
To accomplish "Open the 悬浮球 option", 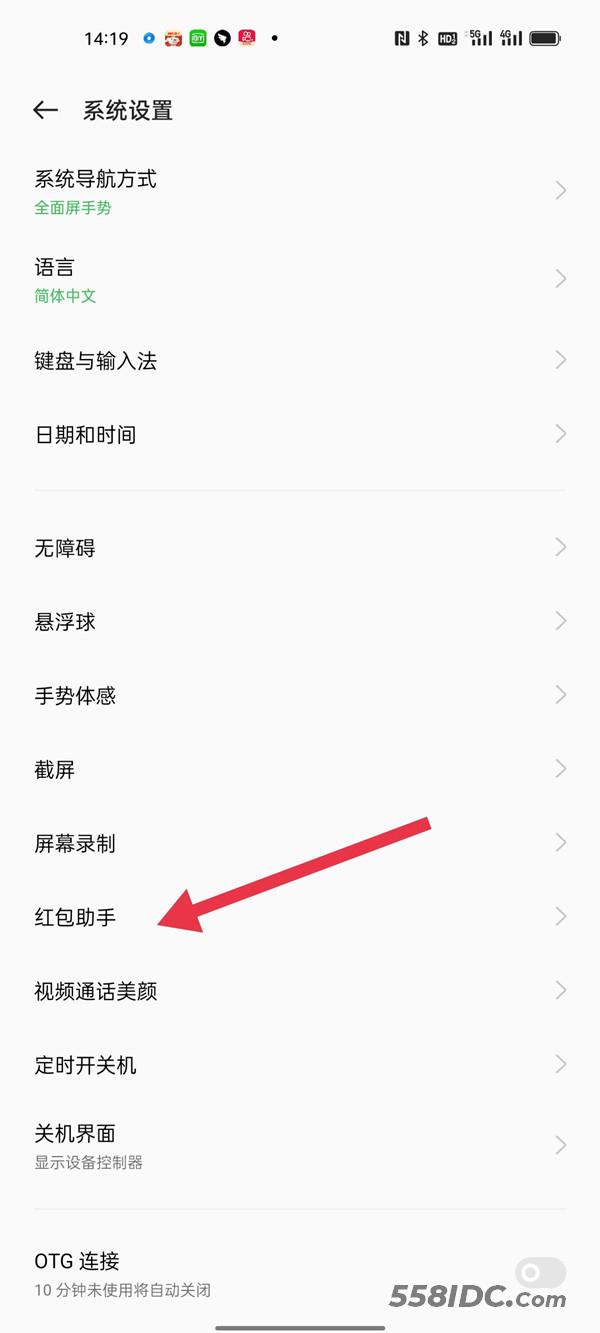I will (x=300, y=622).
